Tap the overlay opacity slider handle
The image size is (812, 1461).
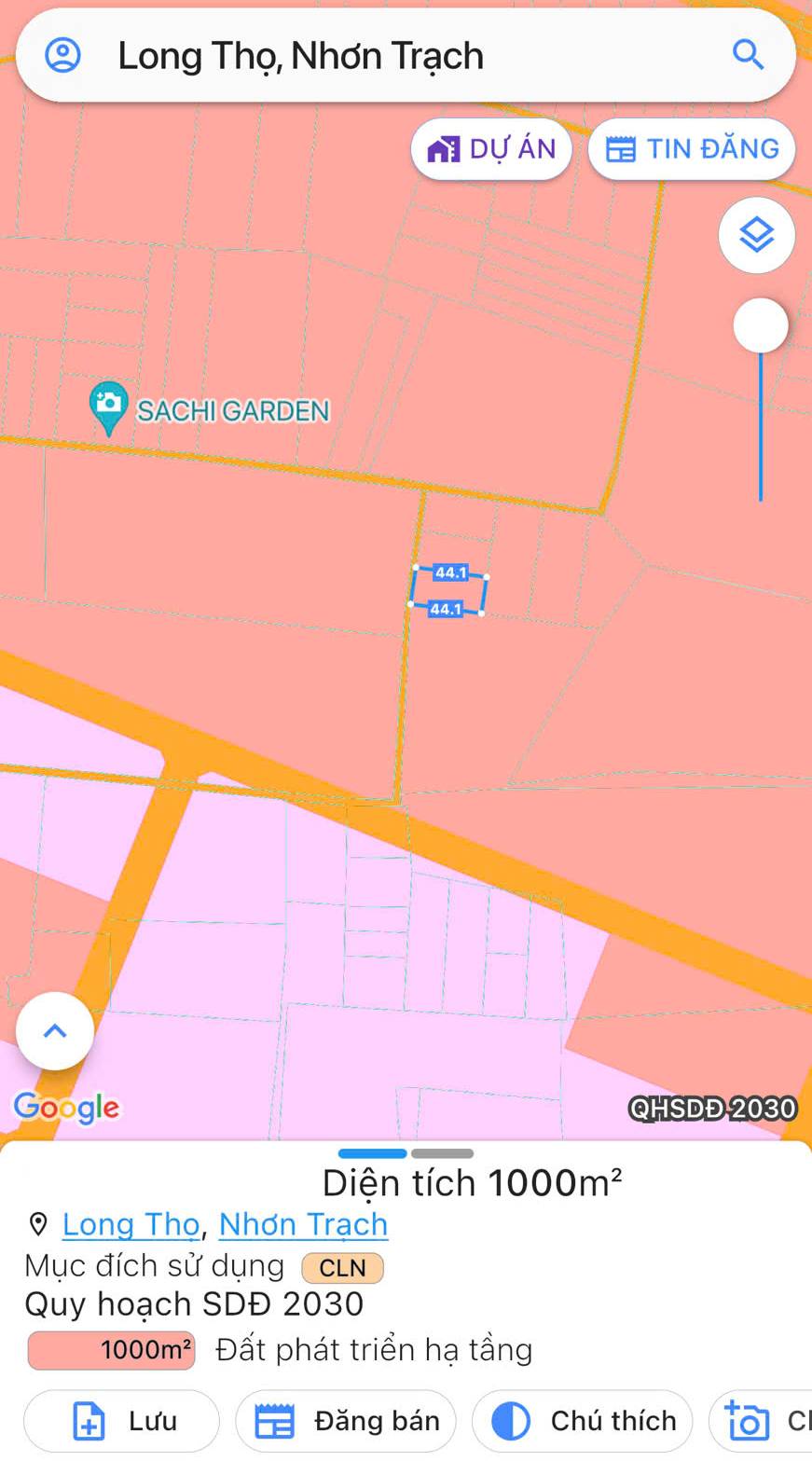click(761, 325)
